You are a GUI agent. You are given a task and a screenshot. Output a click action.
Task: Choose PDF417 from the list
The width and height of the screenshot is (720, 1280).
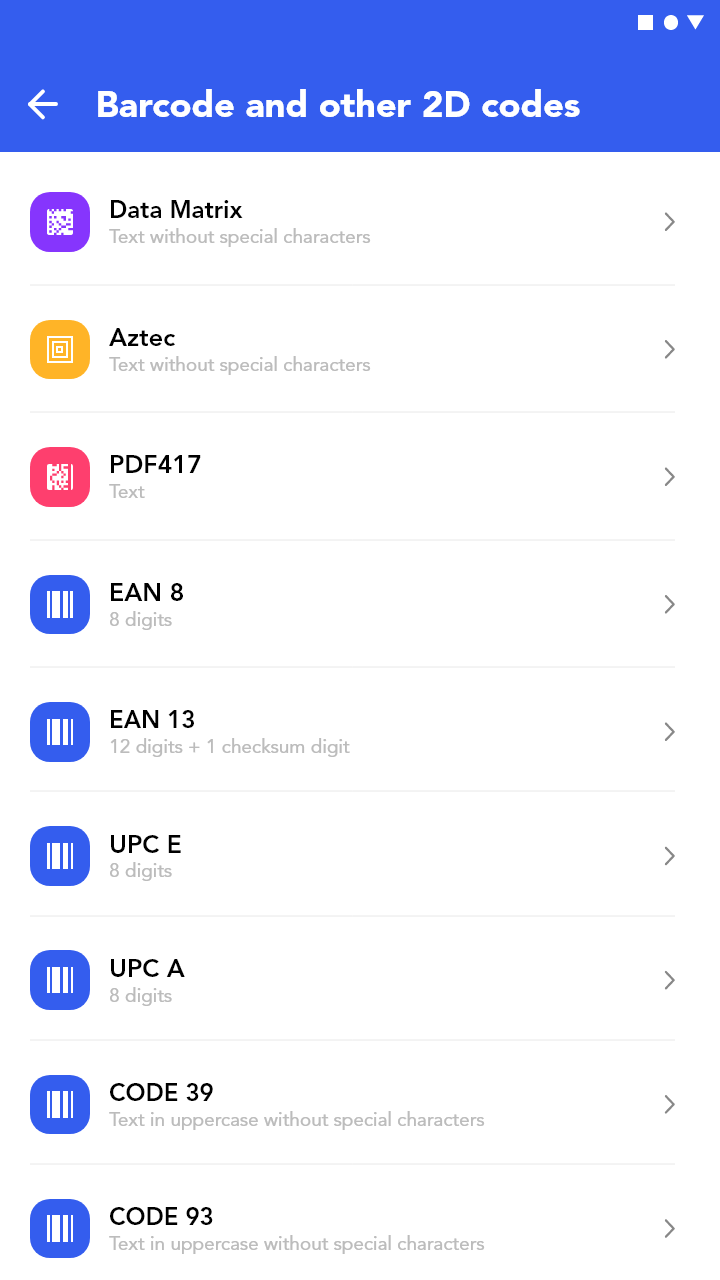point(360,477)
